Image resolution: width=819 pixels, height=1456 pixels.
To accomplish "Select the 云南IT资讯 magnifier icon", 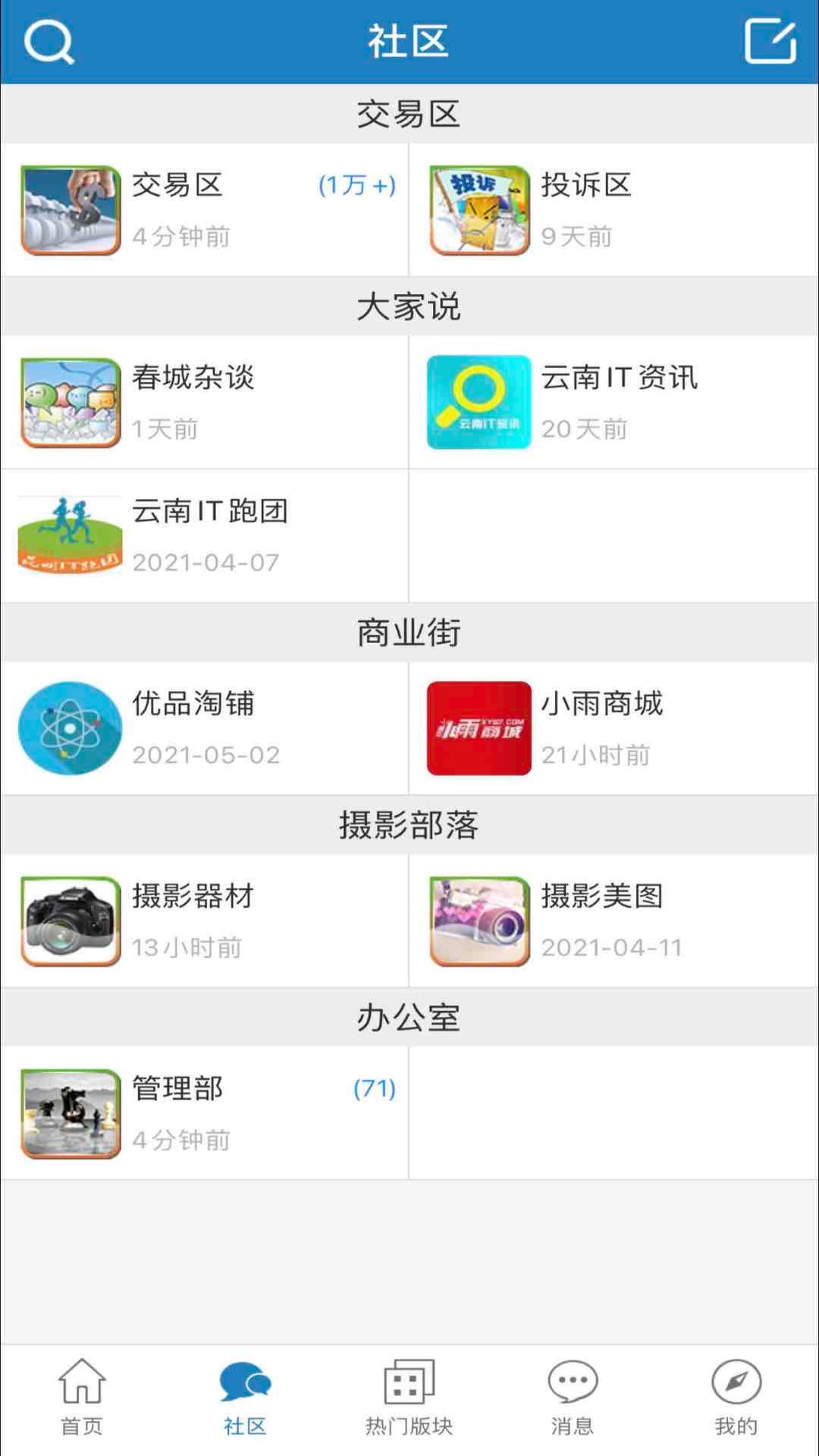I will pyautogui.click(x=480, y=402).
